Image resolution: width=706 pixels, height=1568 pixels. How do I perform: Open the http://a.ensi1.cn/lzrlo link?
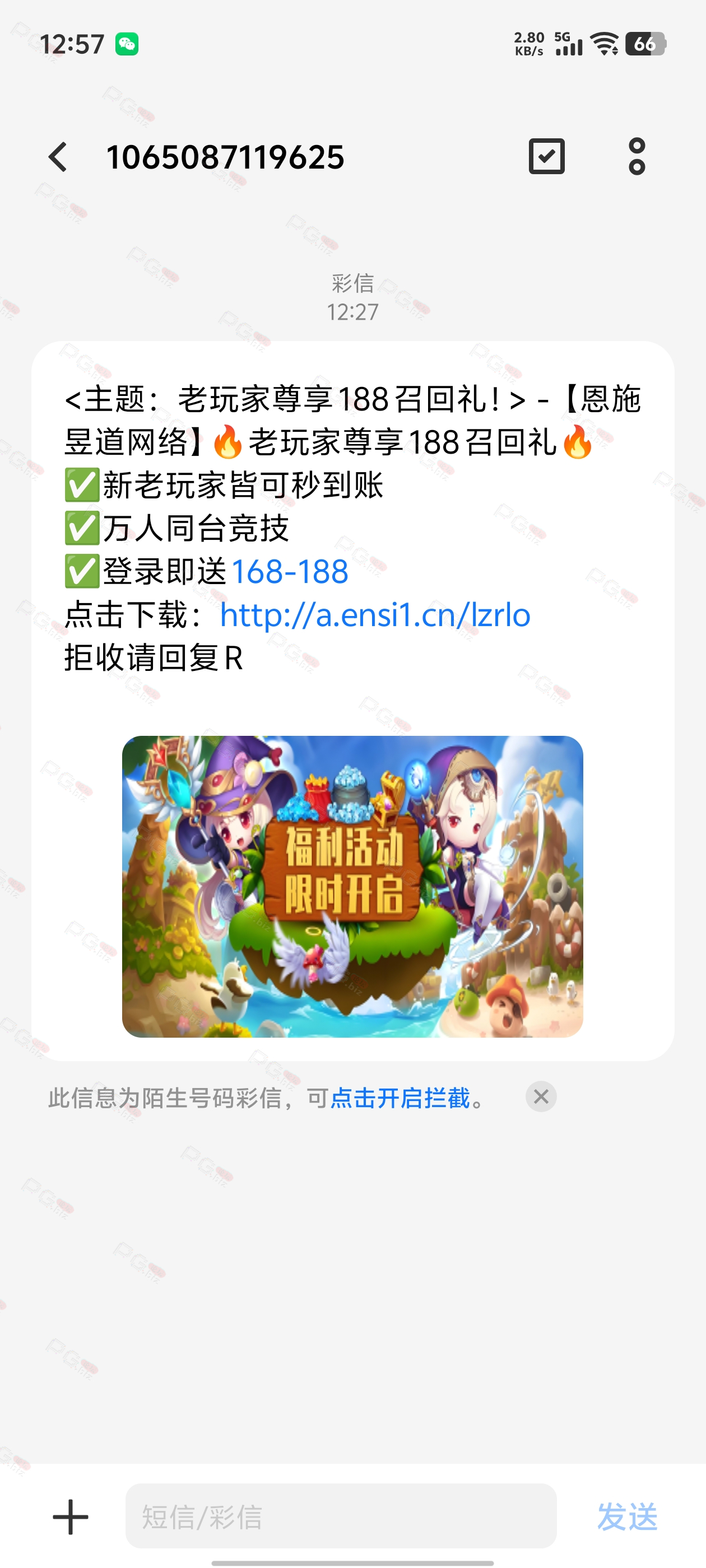(375, 615)
